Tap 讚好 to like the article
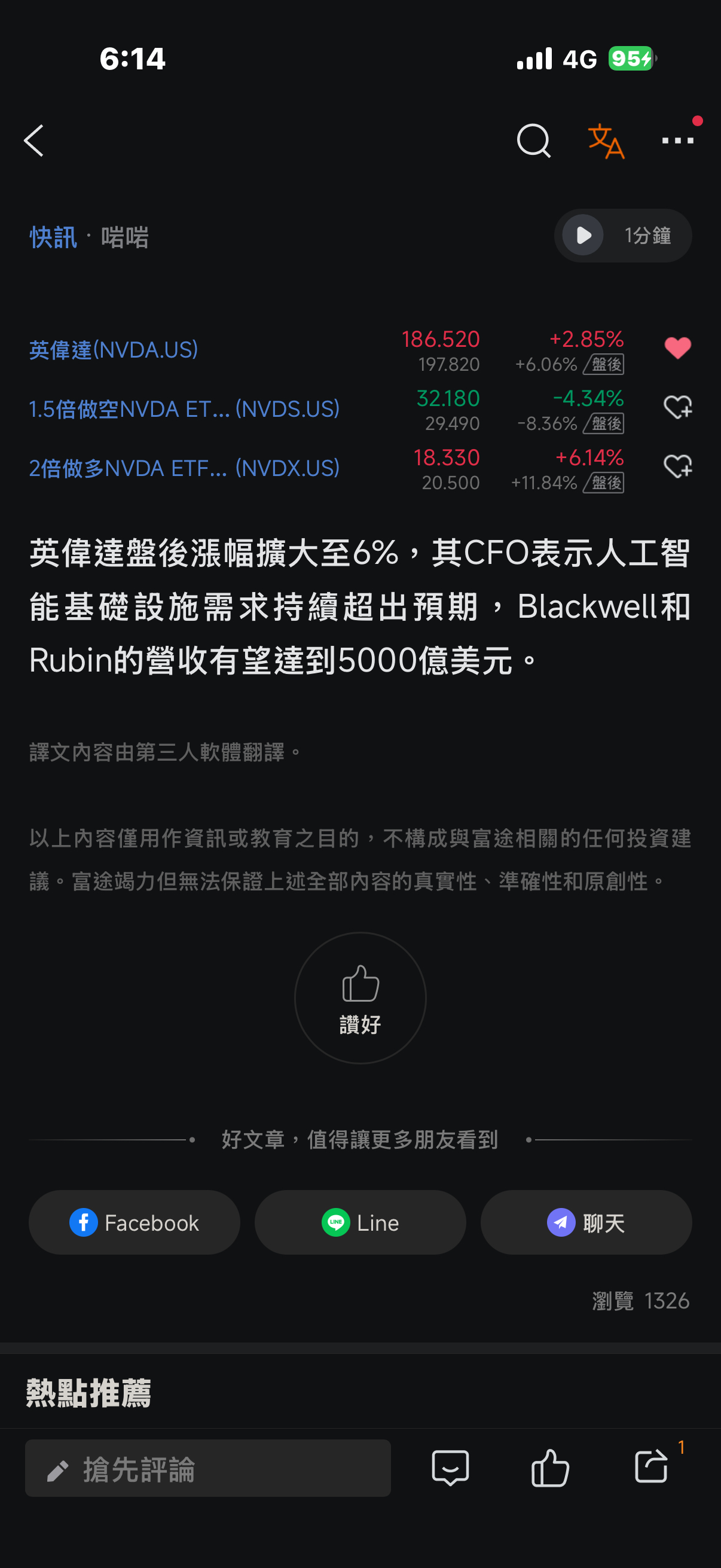Image resolution: width=721 pixels, height=1568 pixels. point(360,999)
